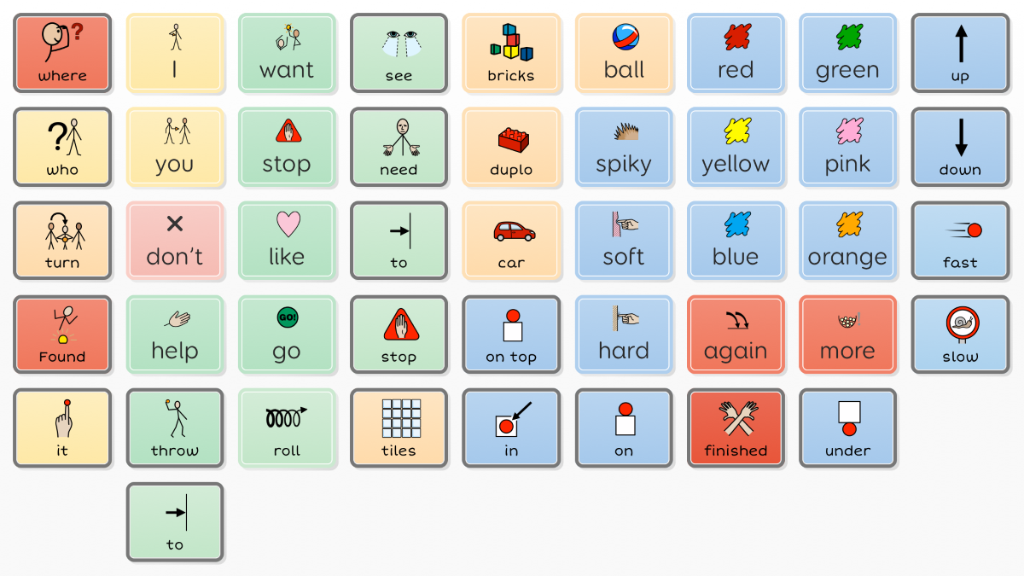Select the 'don't' tile
The height and width of the screenshot is (576, 1024).
[x=175, y=241]
